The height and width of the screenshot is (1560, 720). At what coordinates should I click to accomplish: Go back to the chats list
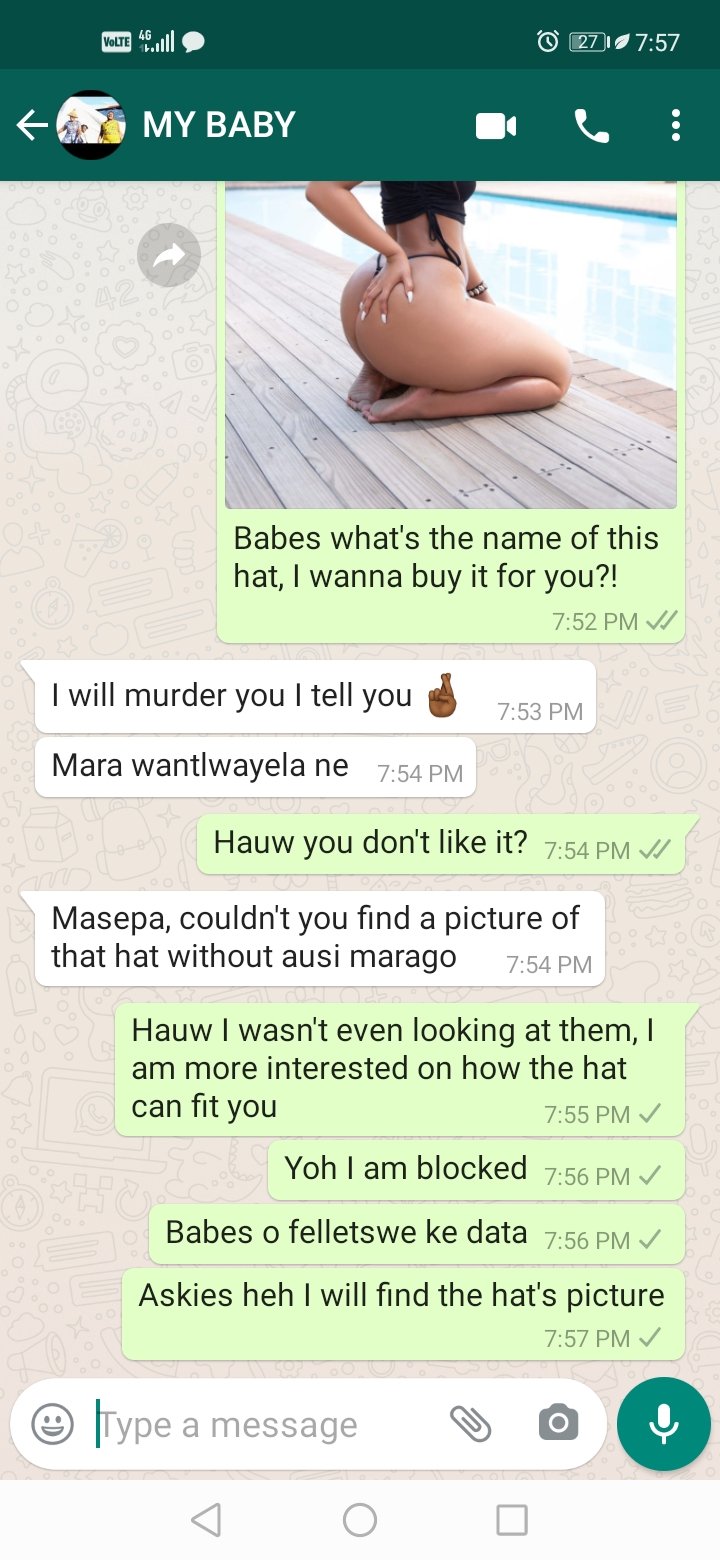click(x=32, y=125)
